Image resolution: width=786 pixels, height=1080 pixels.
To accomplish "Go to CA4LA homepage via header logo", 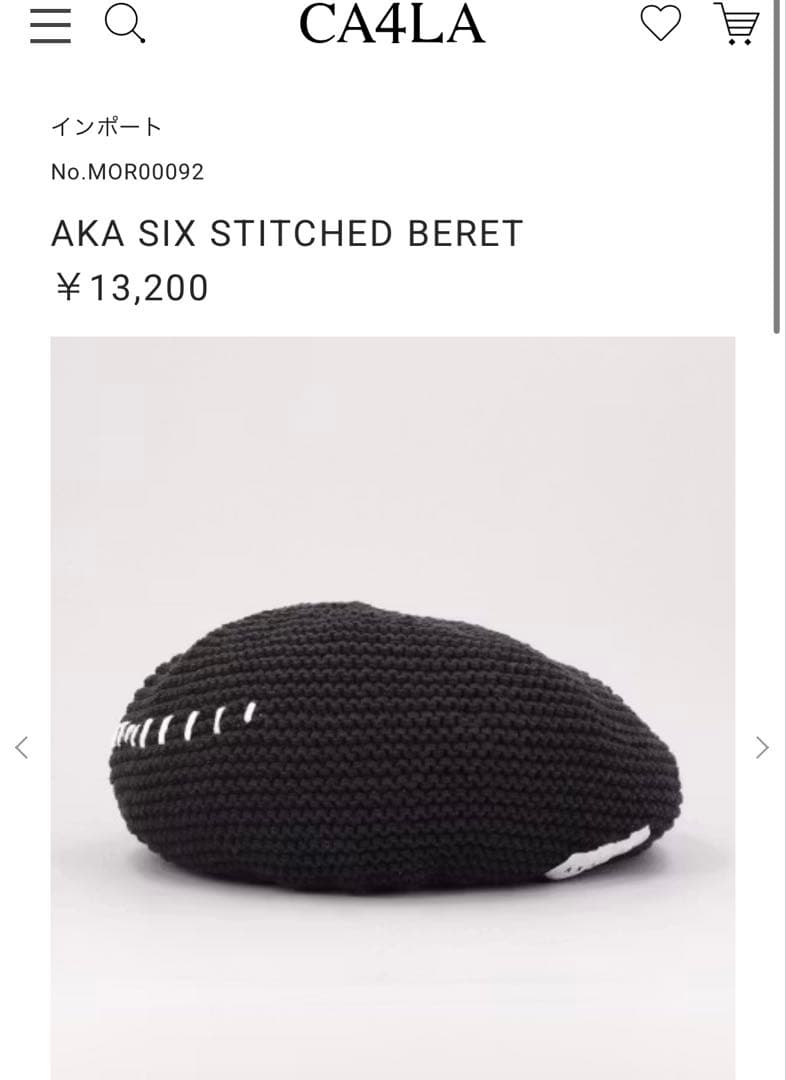I will coord(393,26).
